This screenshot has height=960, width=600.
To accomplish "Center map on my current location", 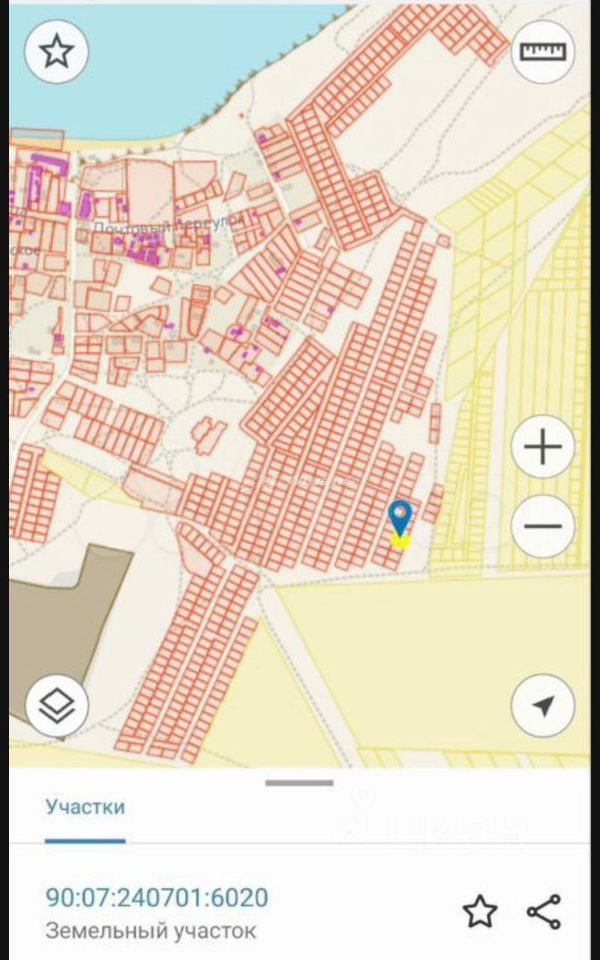I will click(x=543, y=706).
